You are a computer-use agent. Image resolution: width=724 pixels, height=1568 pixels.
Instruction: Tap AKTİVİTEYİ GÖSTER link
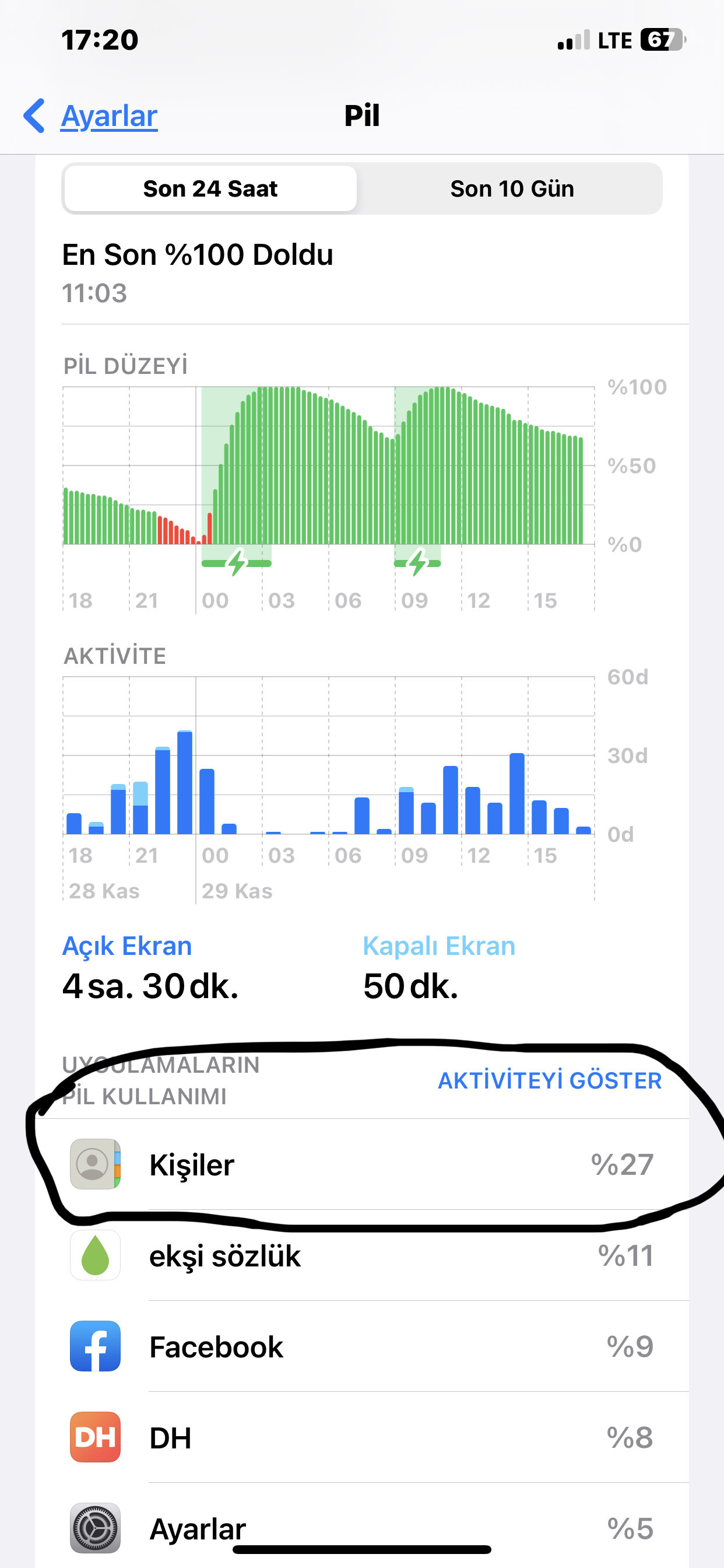[549, 1080]
